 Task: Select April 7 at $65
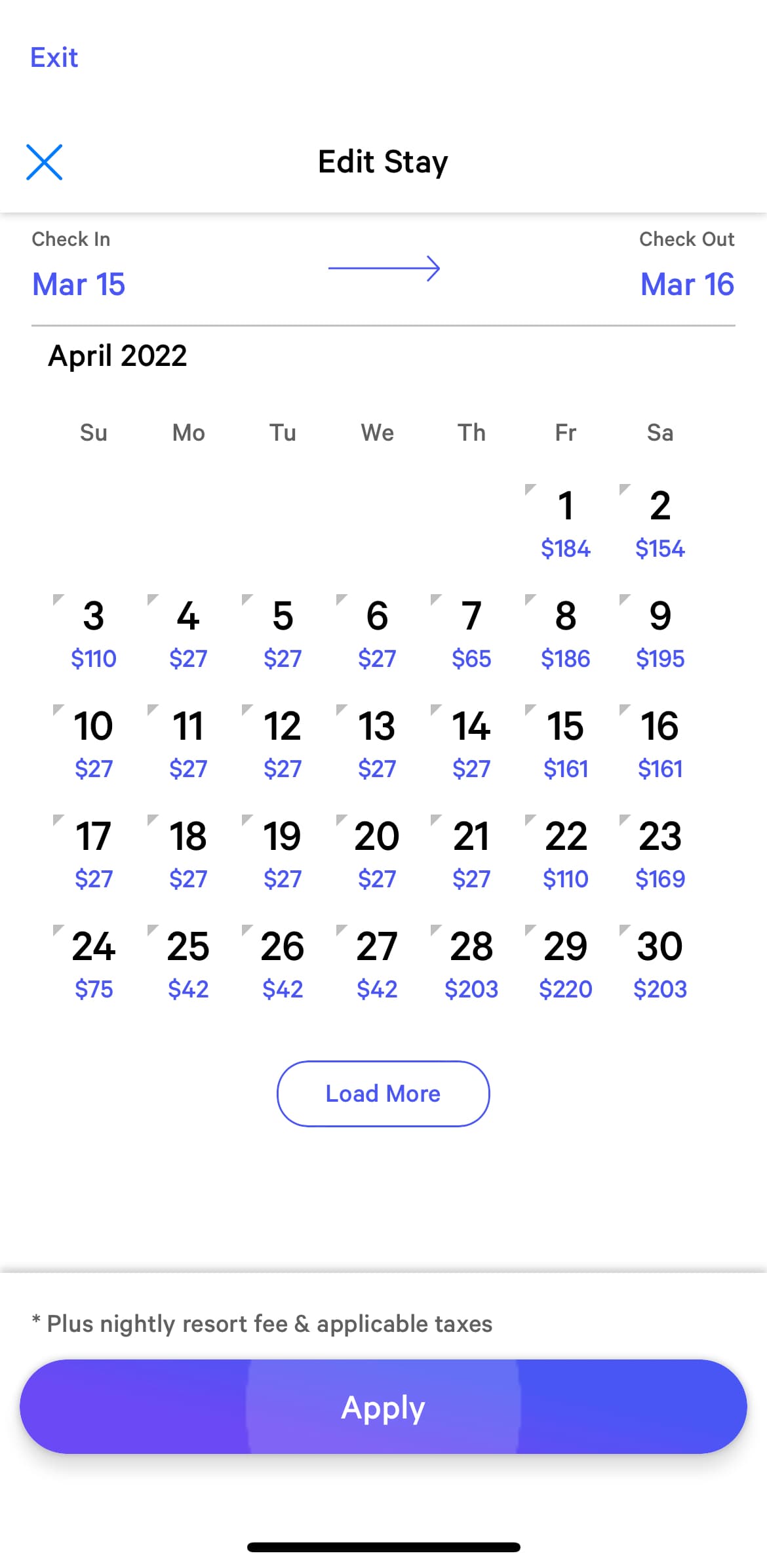coord(471,633)
